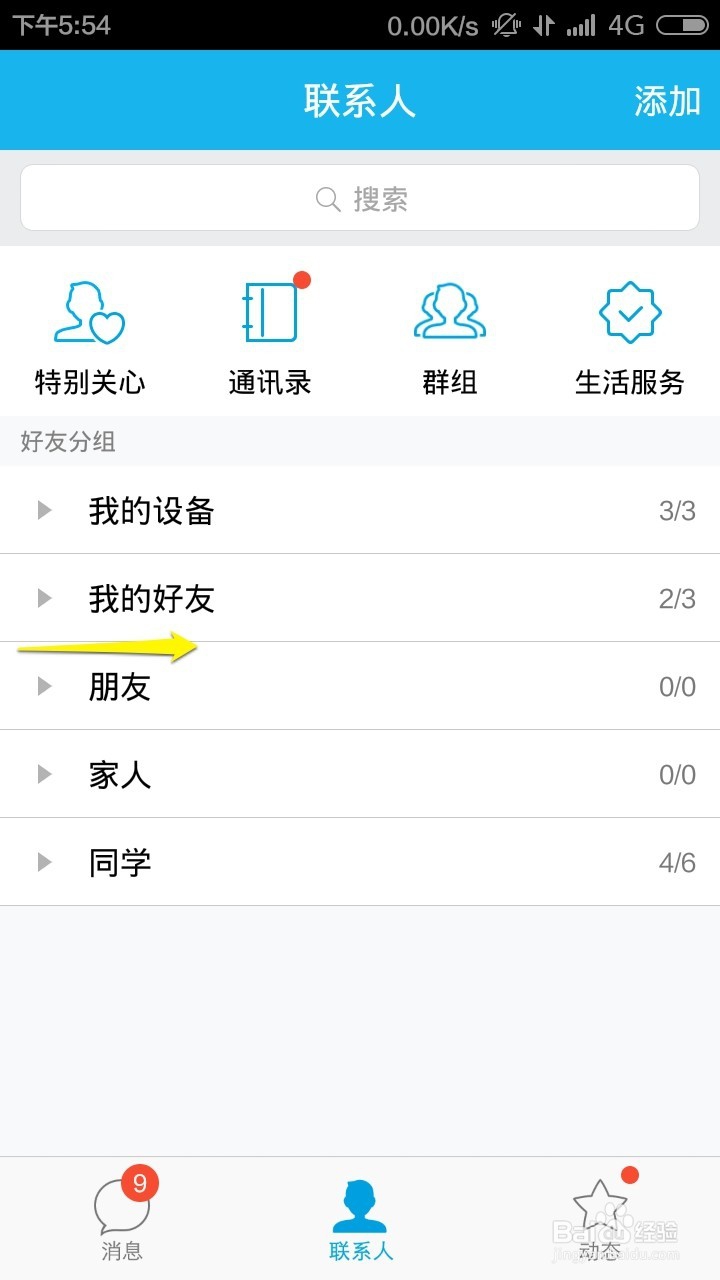Screen dimensions: 720x1280
Task: Tap the 联系人 title text
Action: click(x=360, y=100)
